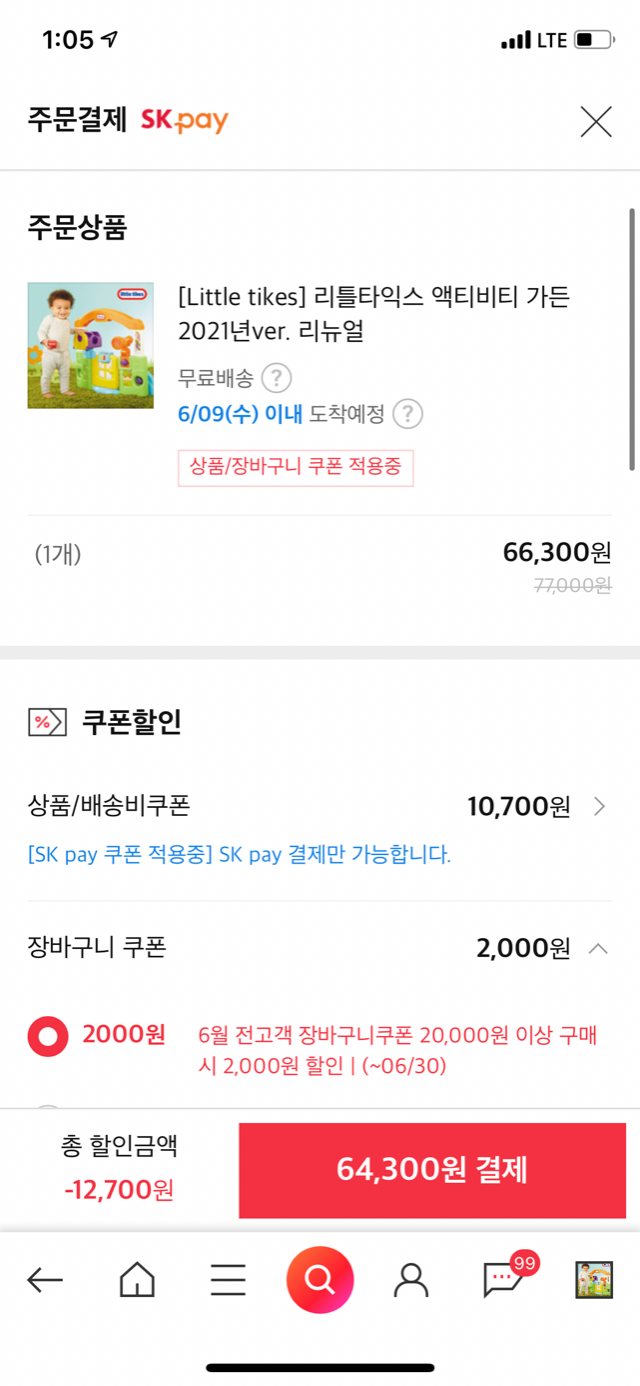Open the free shipping help icon

276,379
